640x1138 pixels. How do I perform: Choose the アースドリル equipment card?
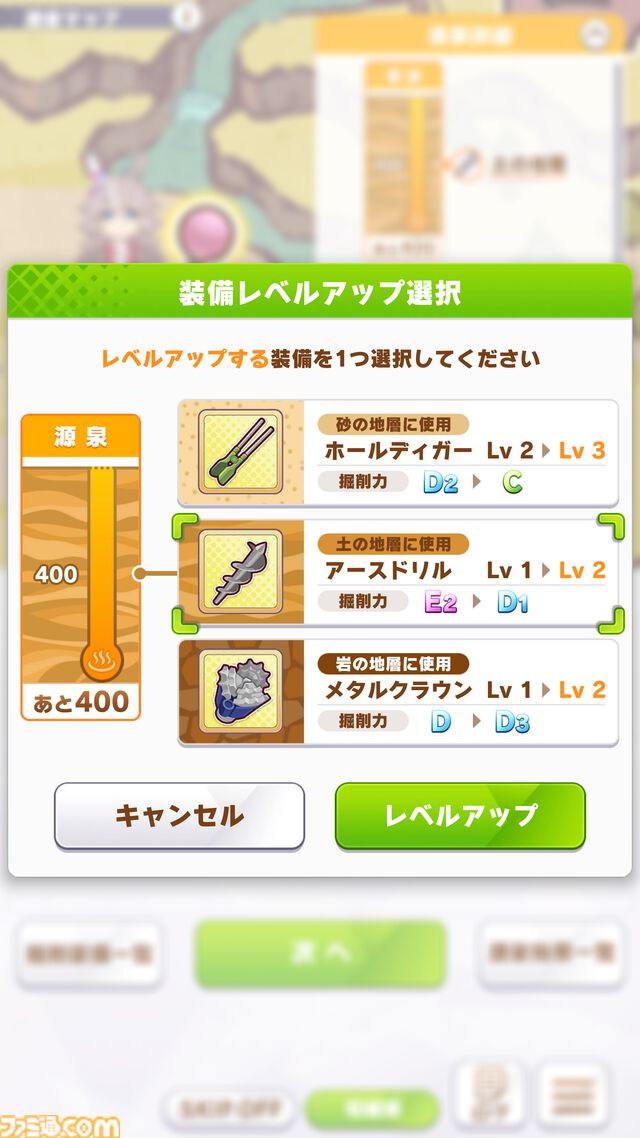tap(397, 573)
